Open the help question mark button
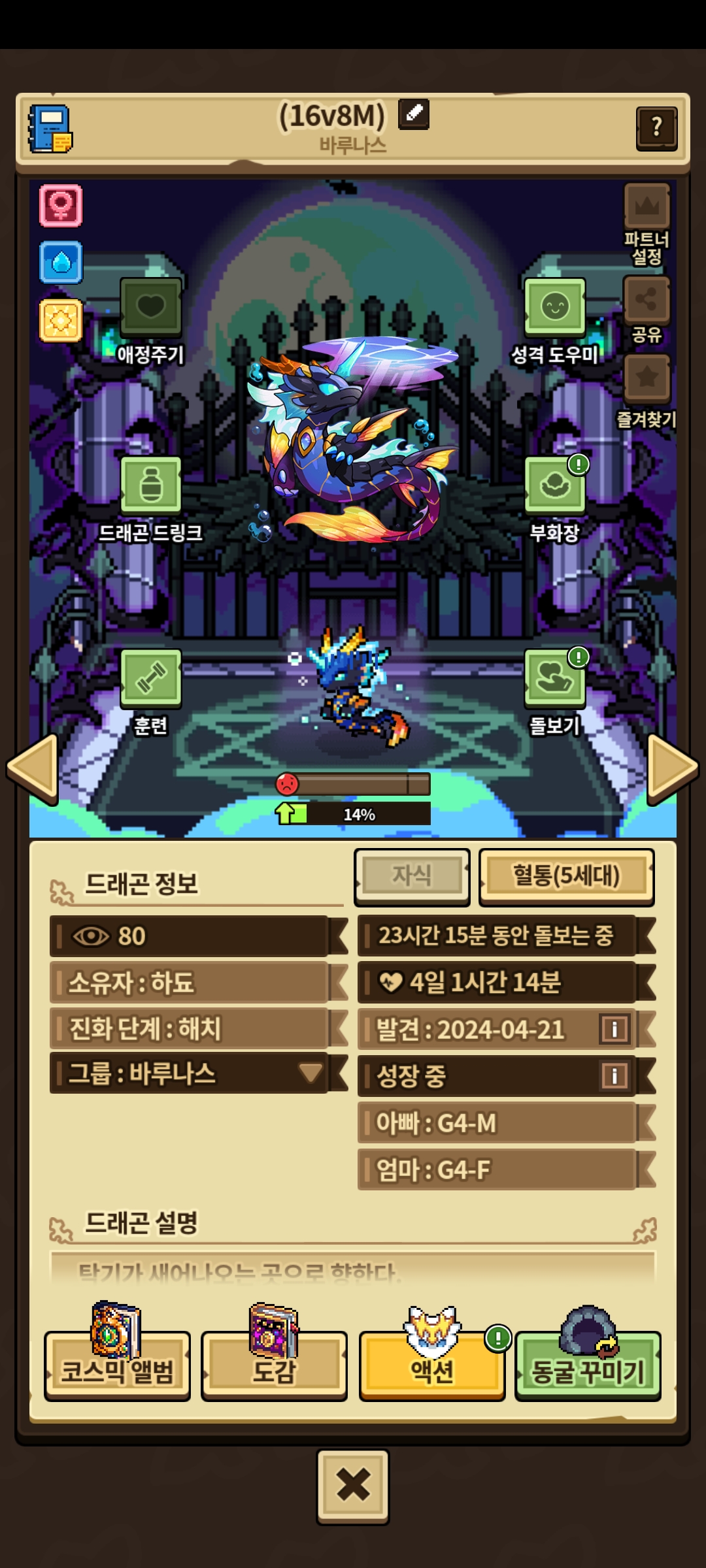This screenshot has height=1568, width=706. point(656,128)
